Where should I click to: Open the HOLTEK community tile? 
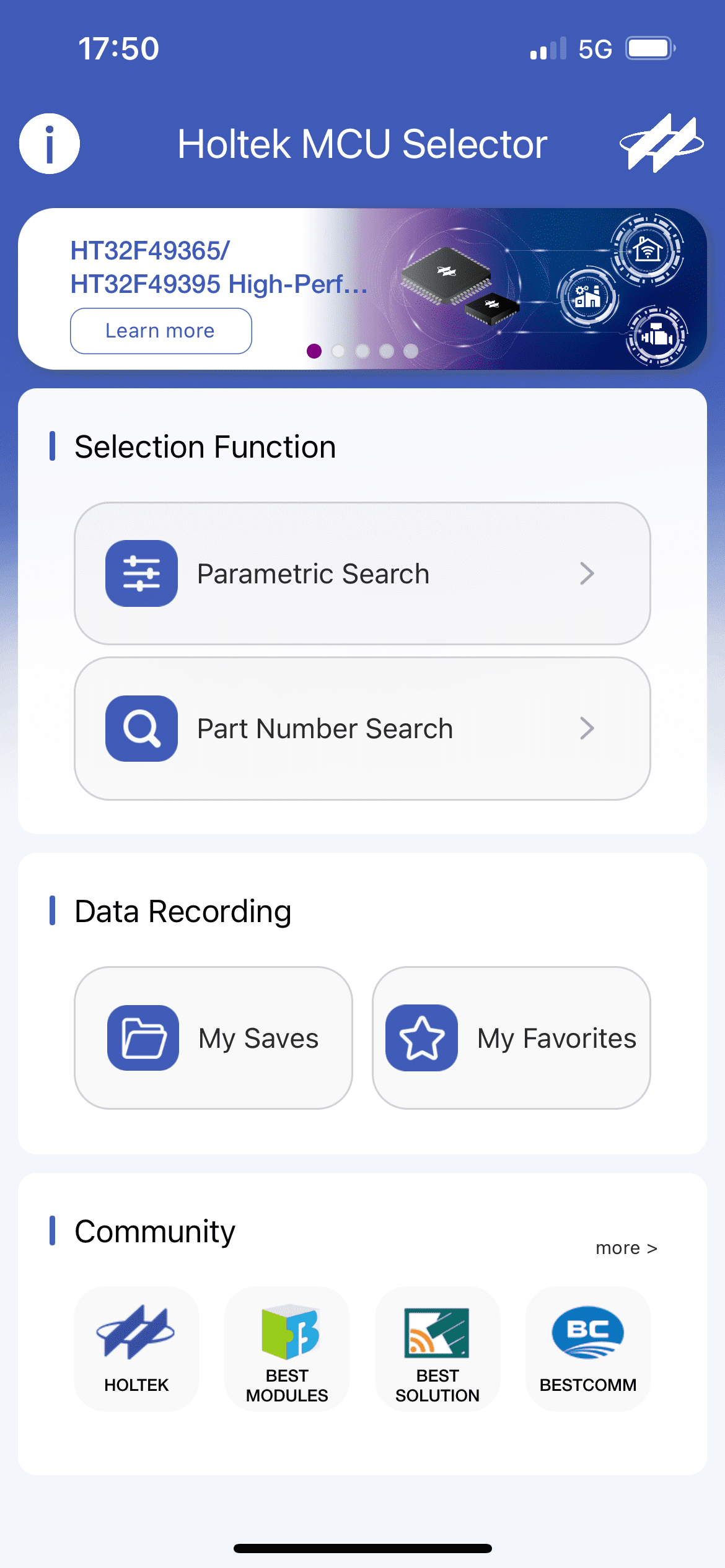[x=136, y=1349]
